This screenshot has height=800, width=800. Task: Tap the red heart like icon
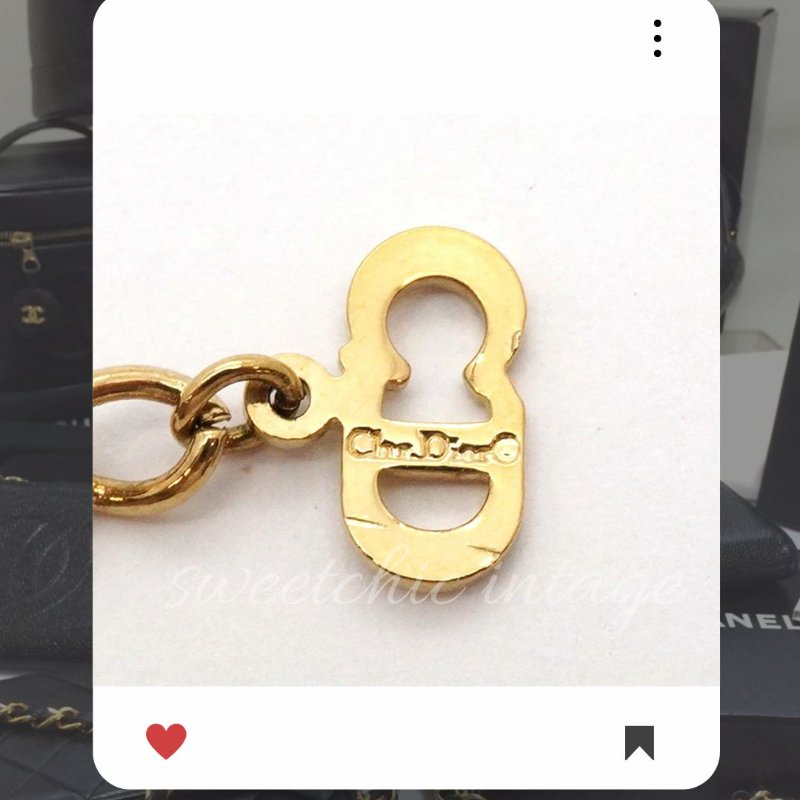click(x=166, y=741)
